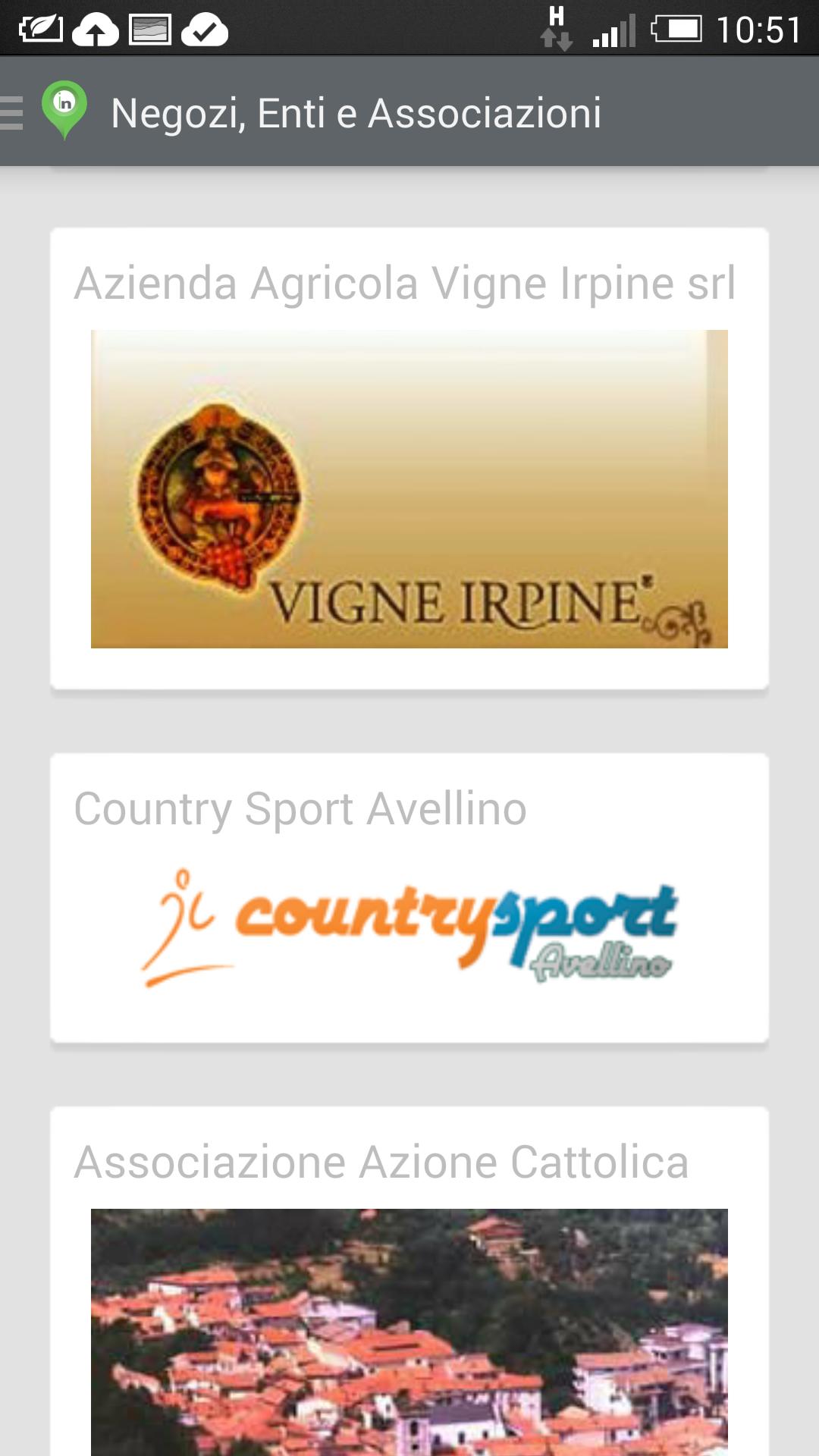This screenshot has width=819, height=1456.
Task: Open the screenshot captured notification icon
Action: 149,30
